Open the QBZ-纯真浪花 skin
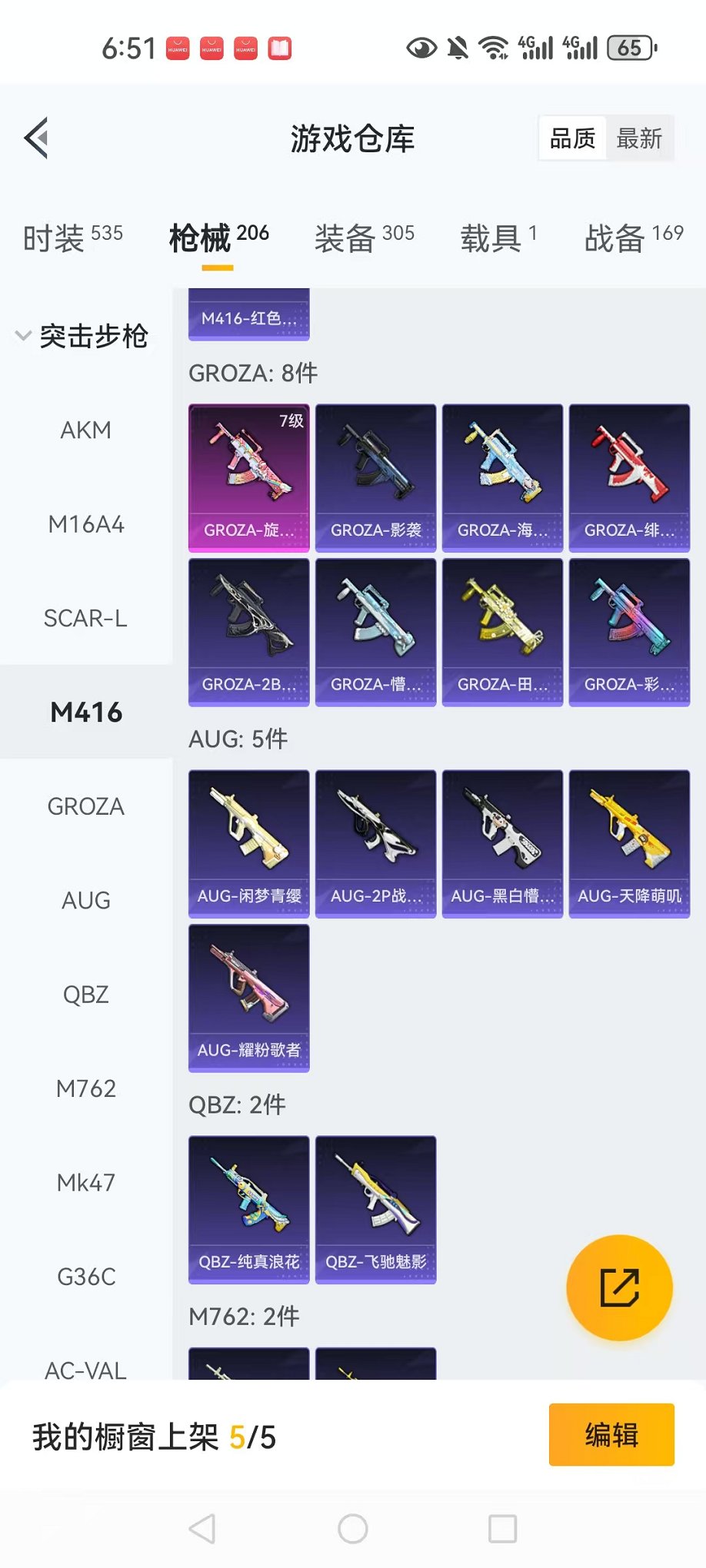Screen dimensions: 706x1568 coord(248,1209)
